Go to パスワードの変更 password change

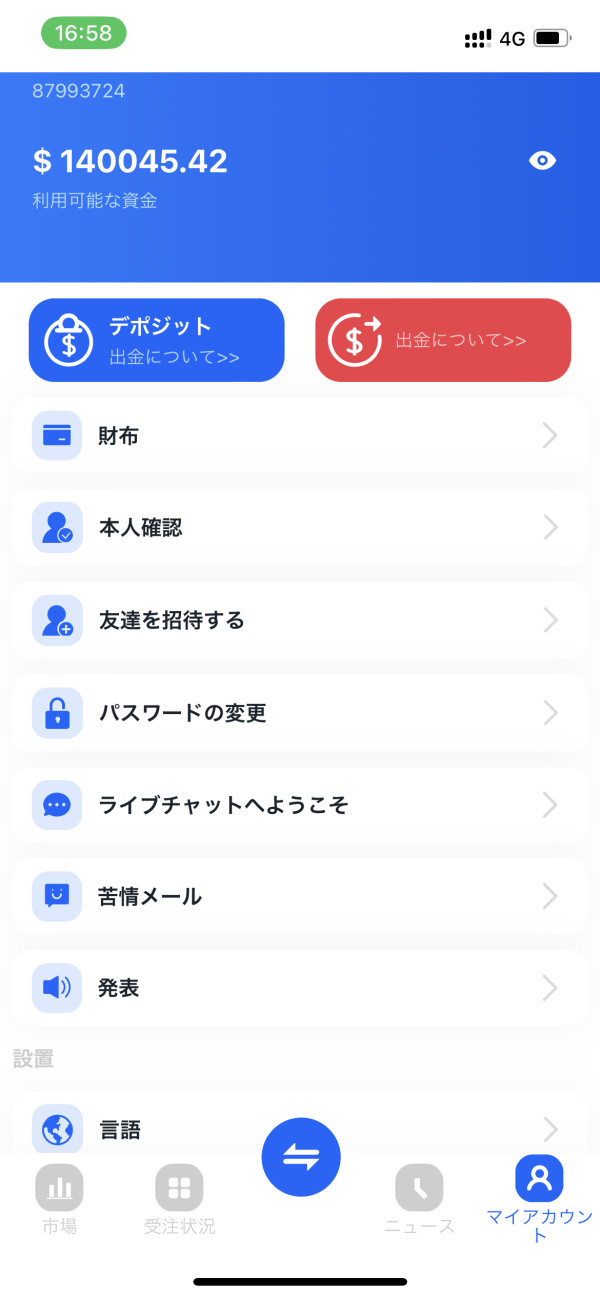pyautogui.click(x=299, y=713)
